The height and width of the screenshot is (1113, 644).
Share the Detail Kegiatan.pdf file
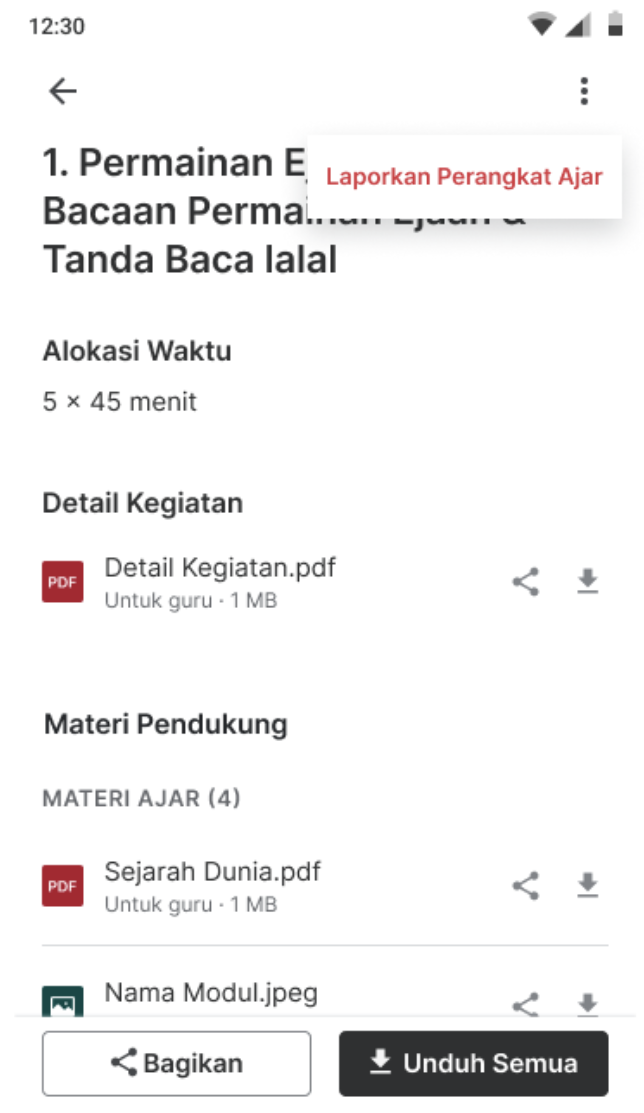(526, 582)
